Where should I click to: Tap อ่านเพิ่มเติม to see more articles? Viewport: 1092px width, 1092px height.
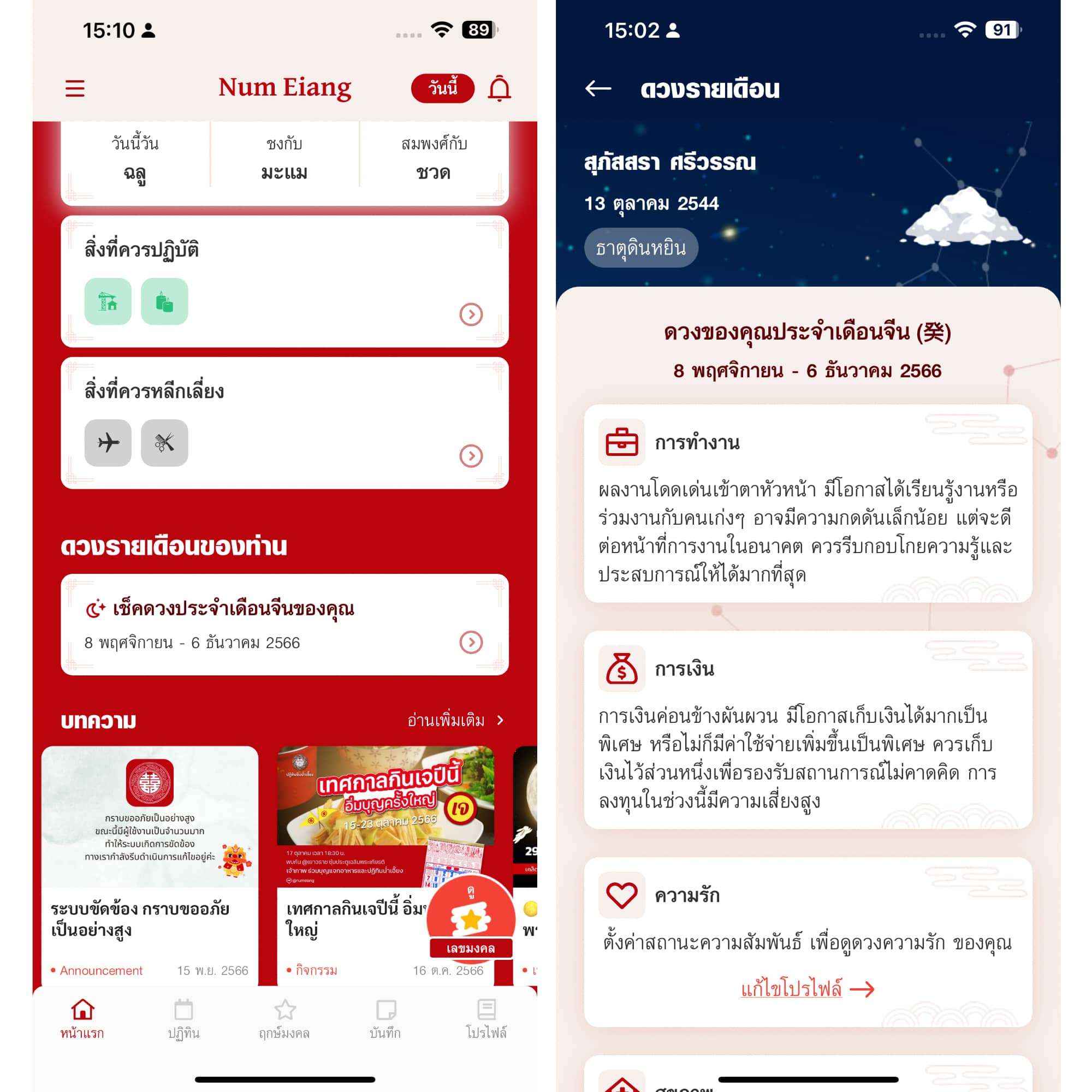[x=455, y=720]
